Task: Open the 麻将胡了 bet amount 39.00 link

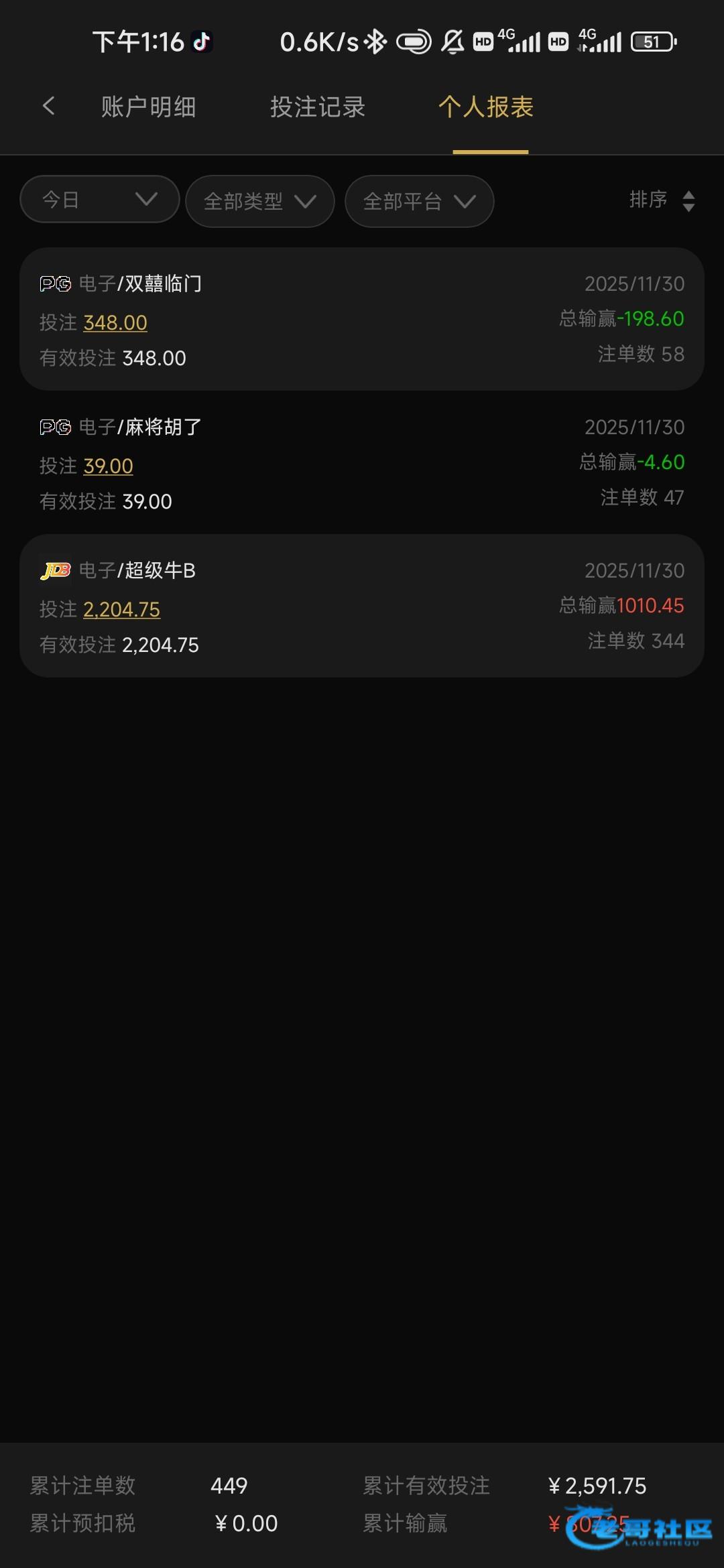Action: pyautogui.click(x=108, y=466)
